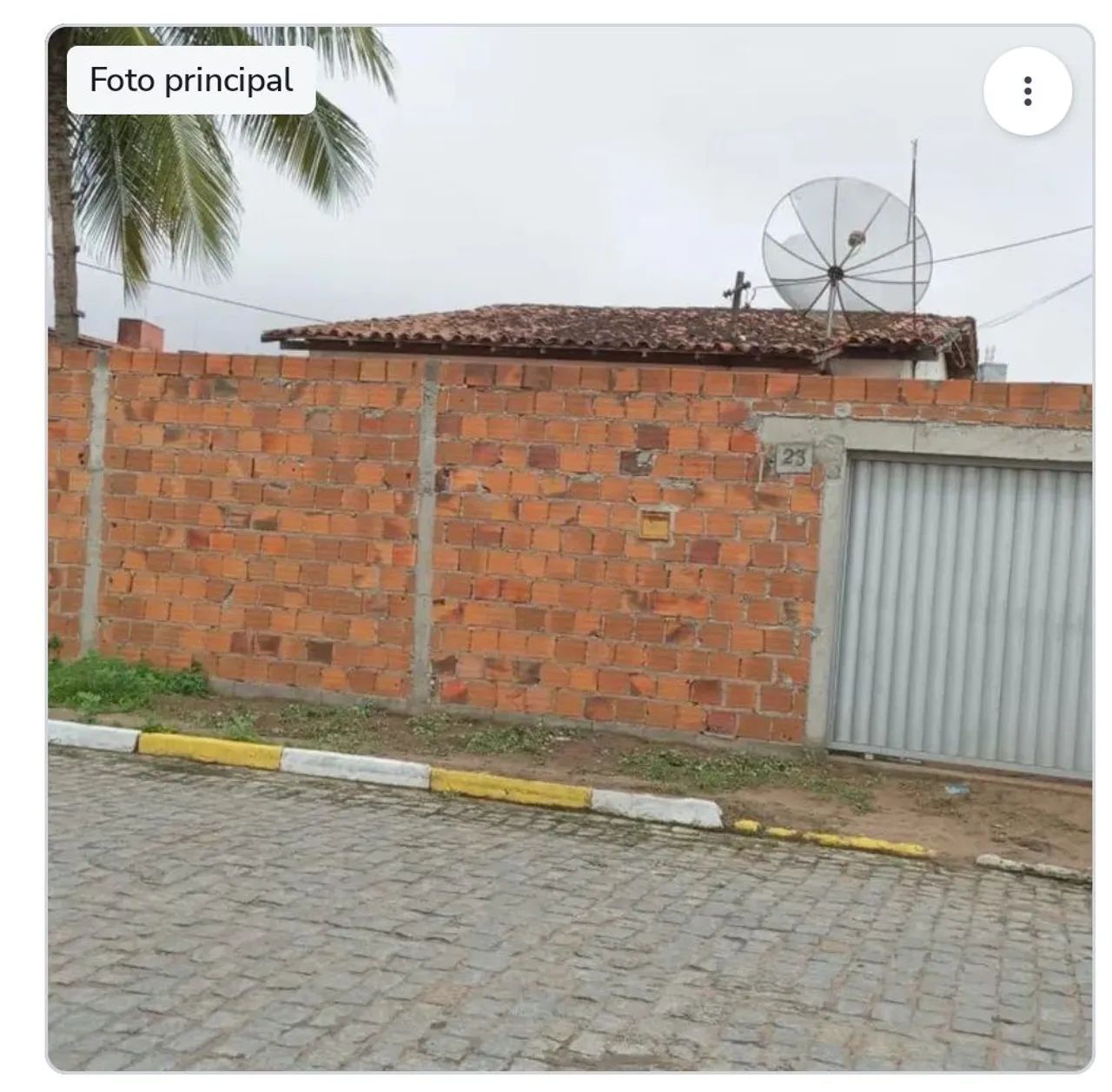The height and width of the screenshot is (1092, 1112).
Task: Open the photo's three-dot options menu
Action: tap(1027, 91)
